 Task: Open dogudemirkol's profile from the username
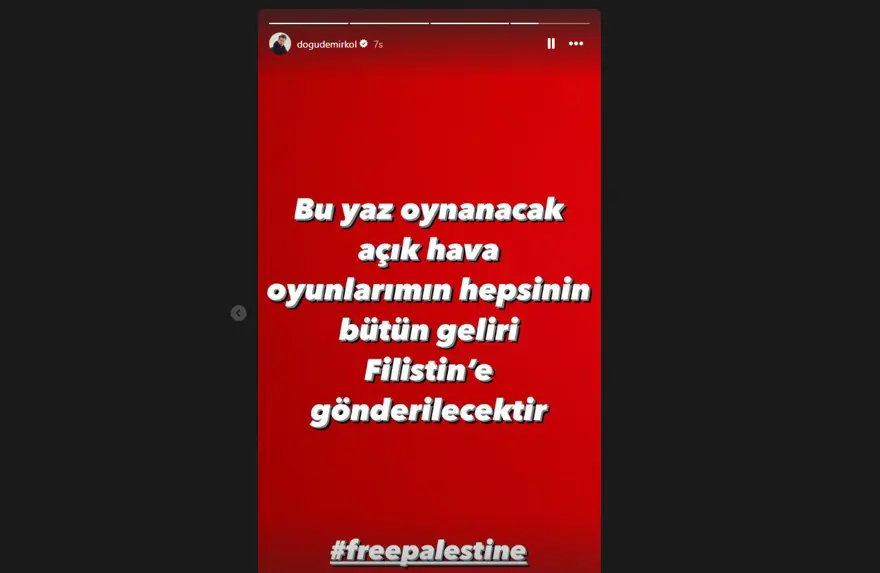326,44
